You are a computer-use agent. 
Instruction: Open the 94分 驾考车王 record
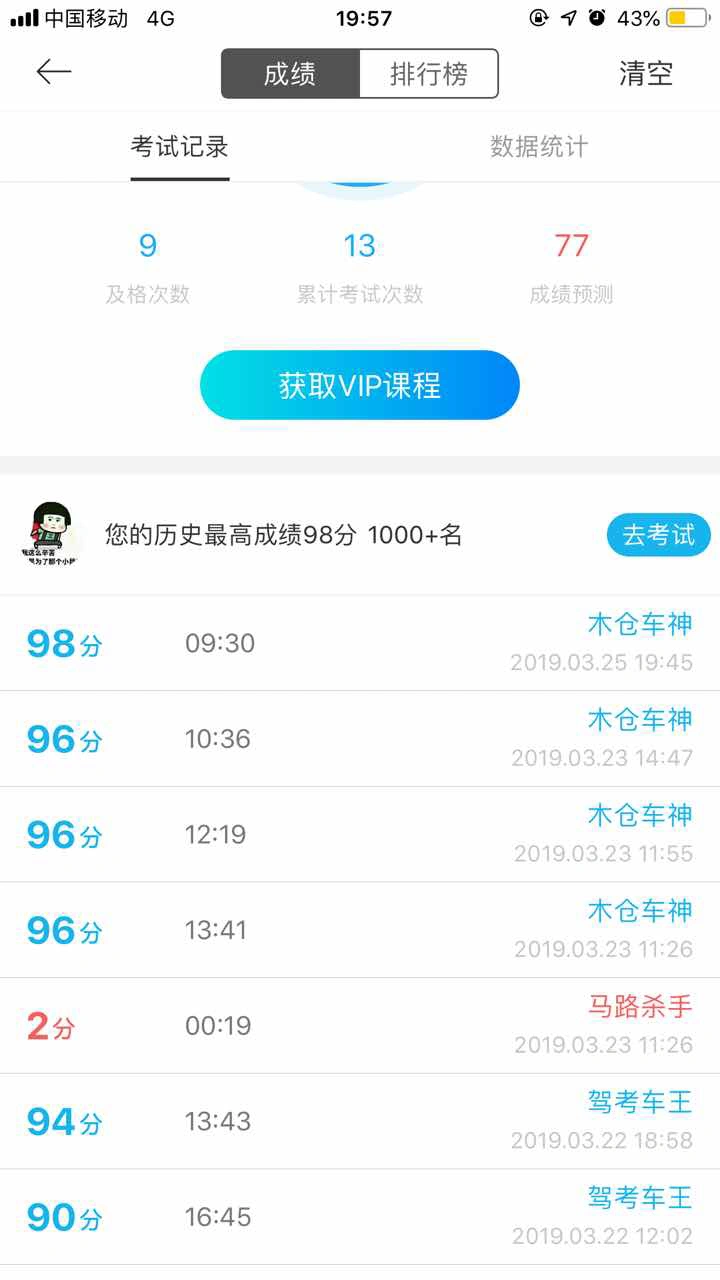tap(360, 1122)
